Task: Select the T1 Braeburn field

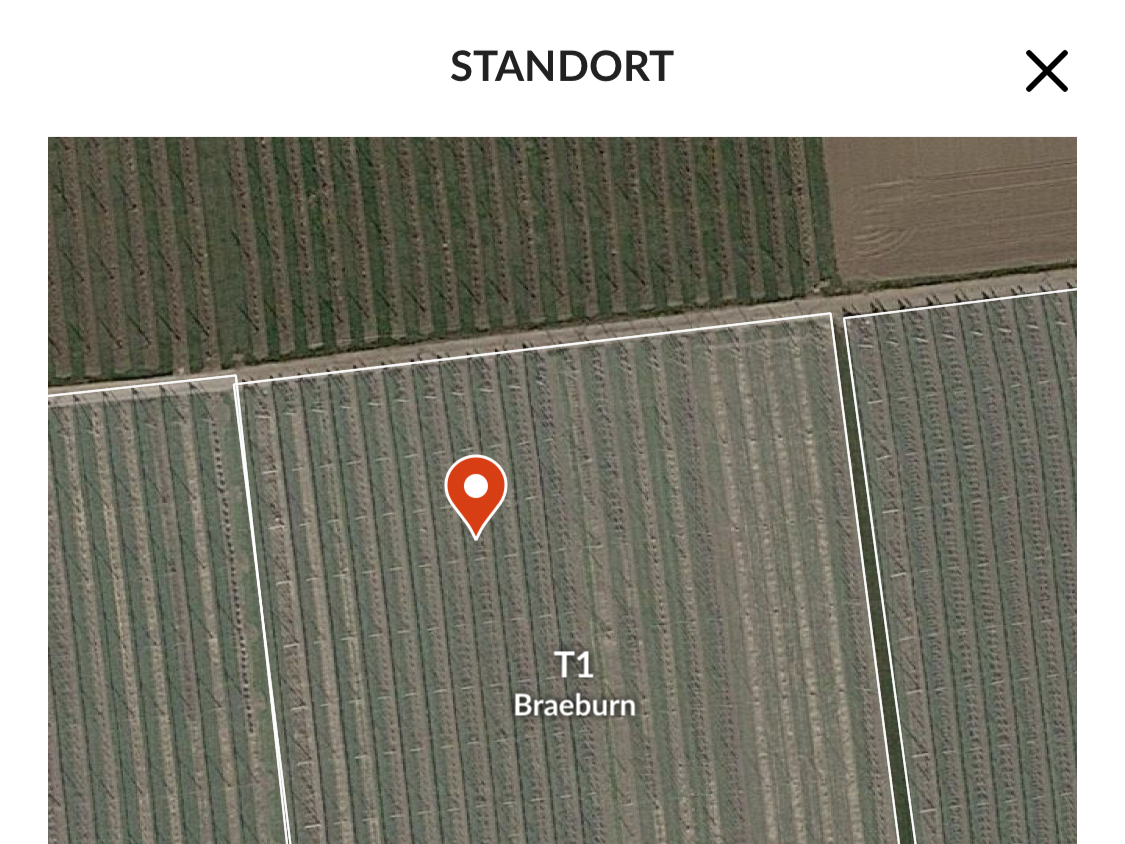Action: click(574, 683)
